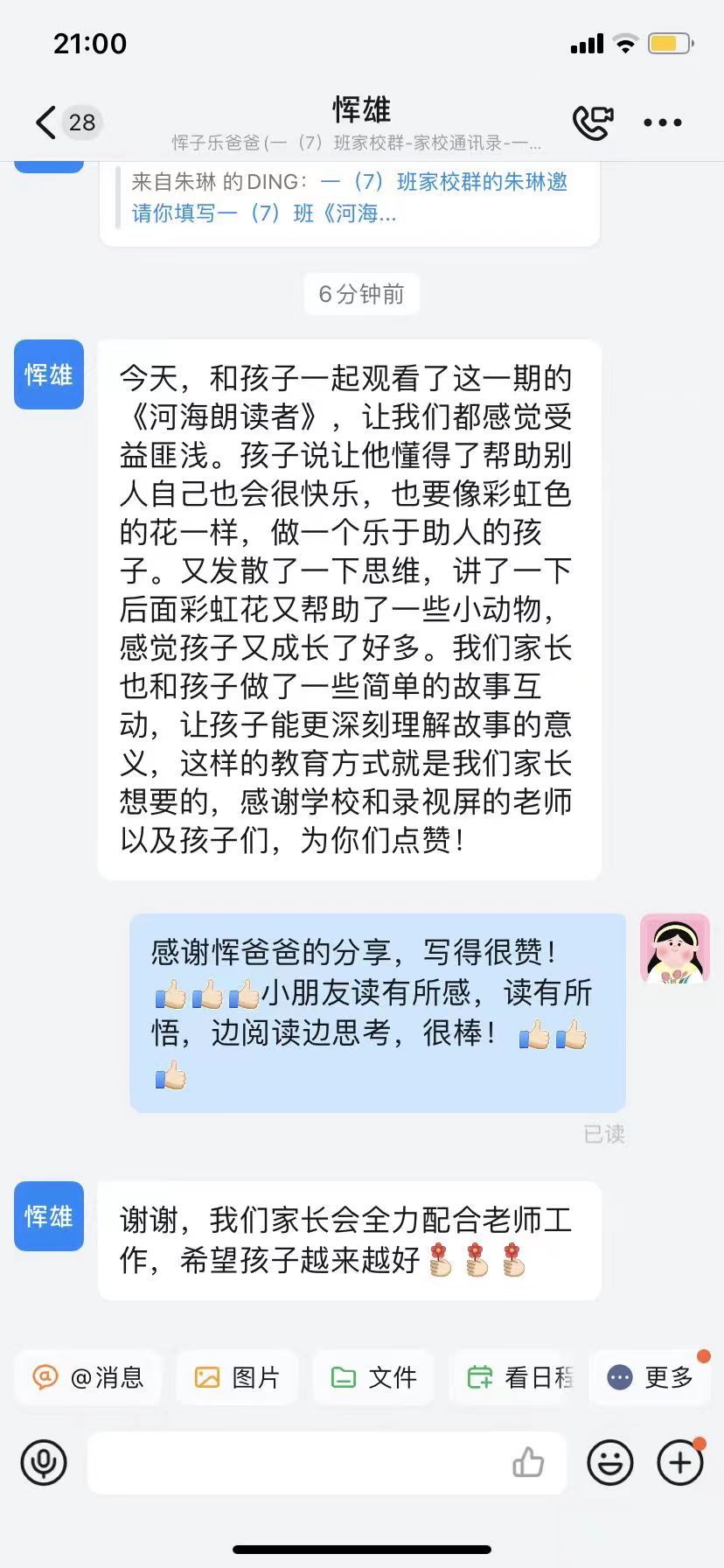Open the @消息 shortcut
This screenshot has width=724, height=1568.
(x=87, y=1377)
